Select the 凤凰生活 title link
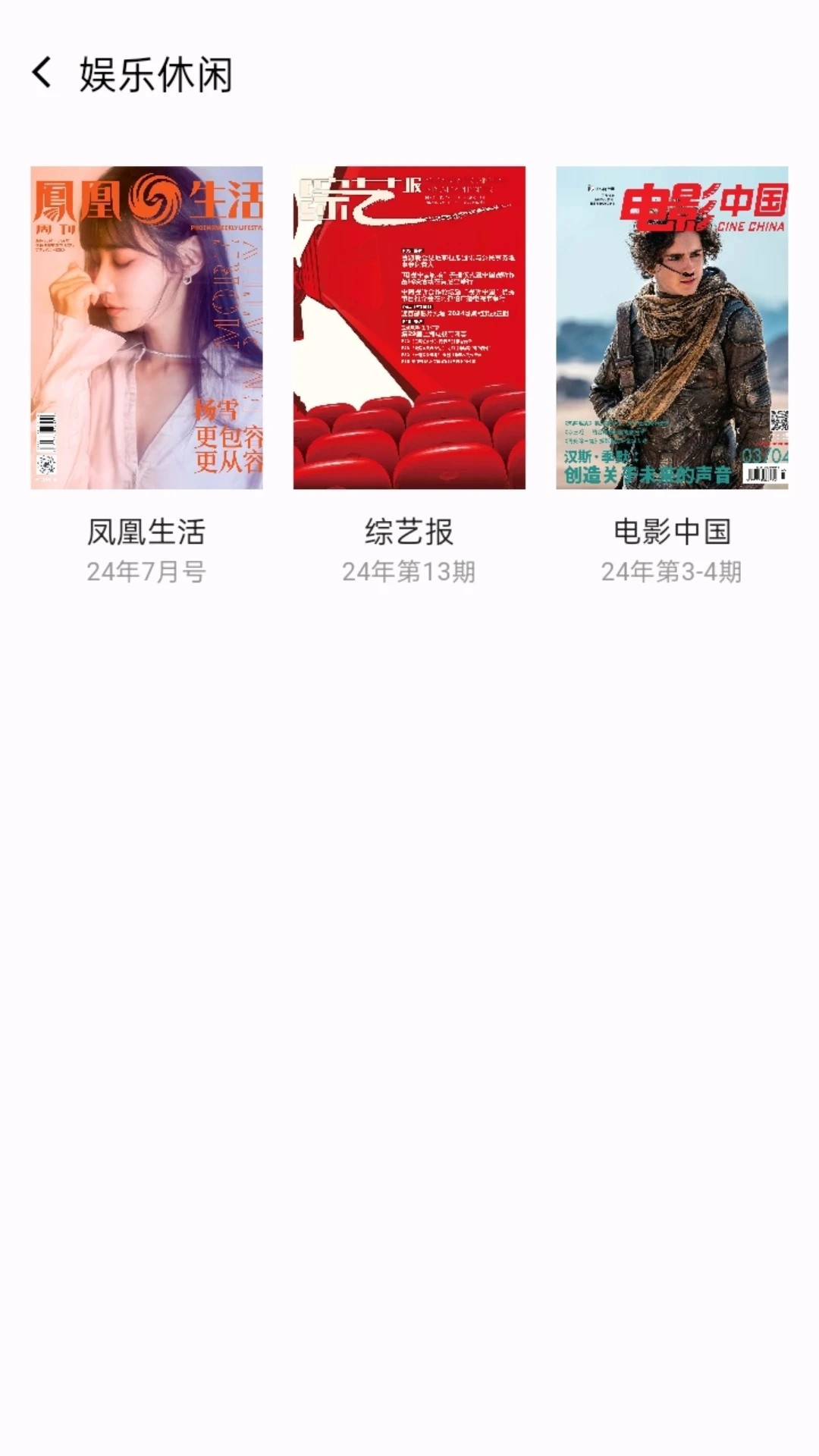Screen dimensions: 819x1456 148,532
